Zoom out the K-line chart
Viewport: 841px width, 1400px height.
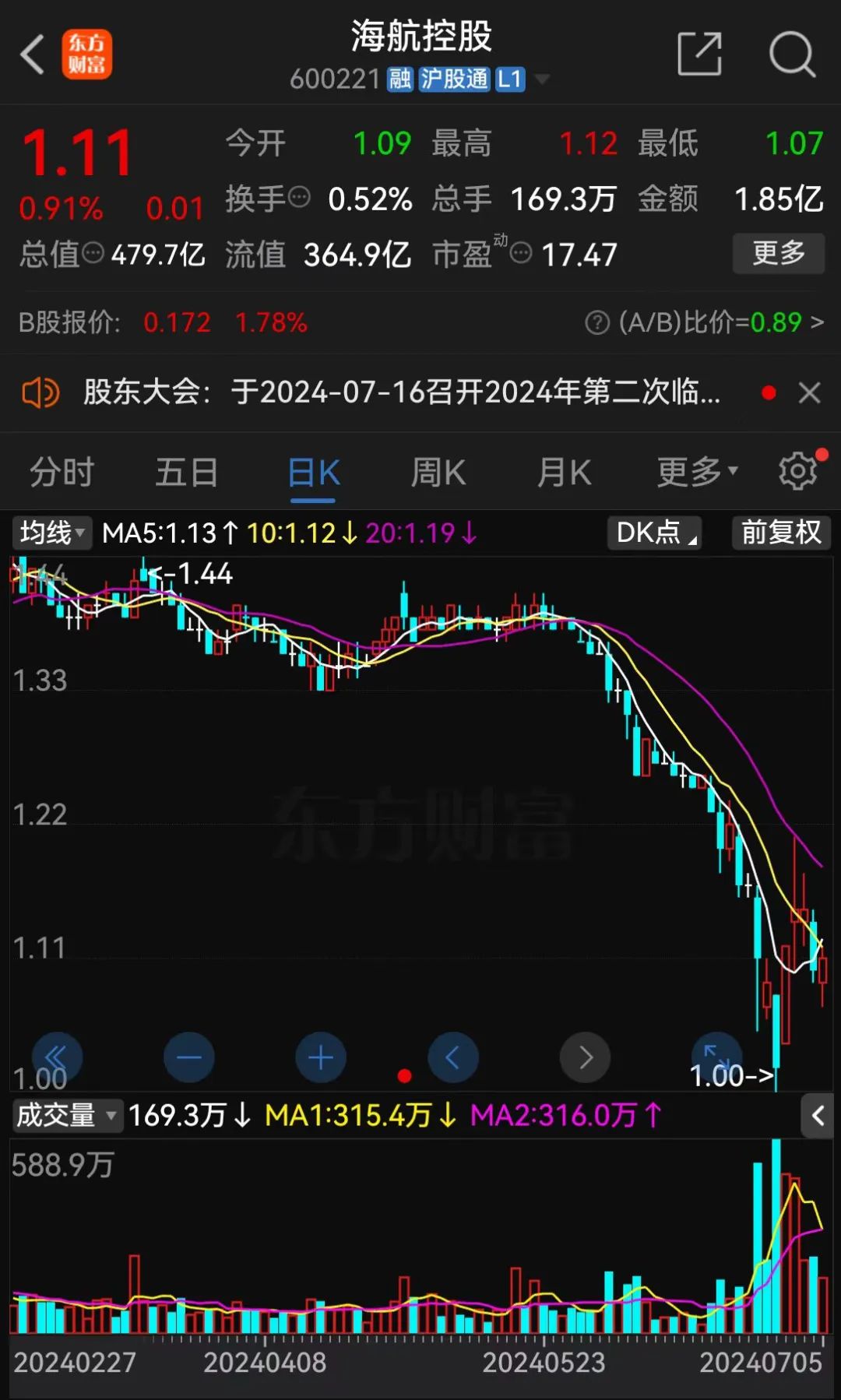tap(189, 1057)
